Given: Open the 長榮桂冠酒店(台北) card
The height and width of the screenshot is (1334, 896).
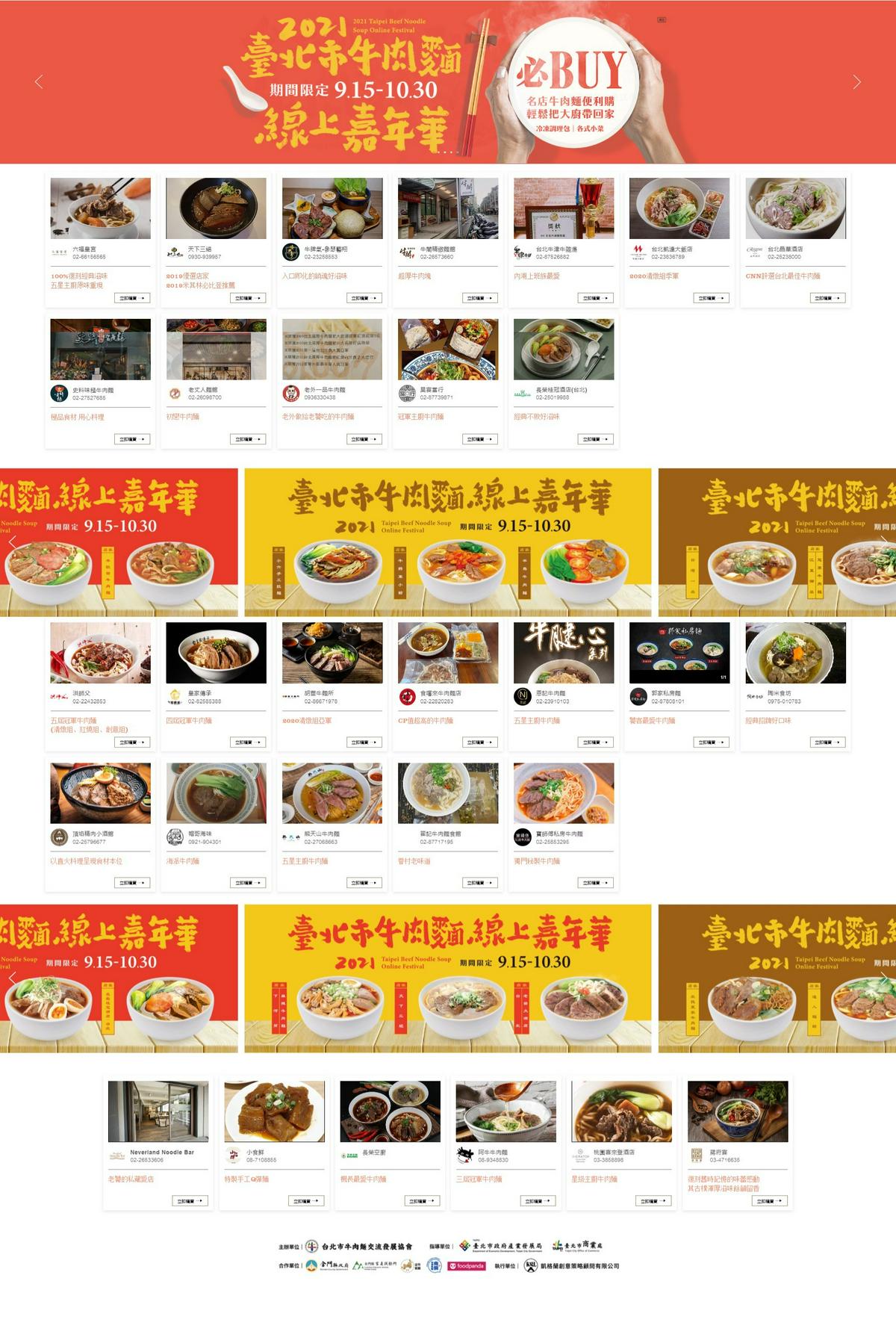Looking at the screenshot, I should coord(564,350).
